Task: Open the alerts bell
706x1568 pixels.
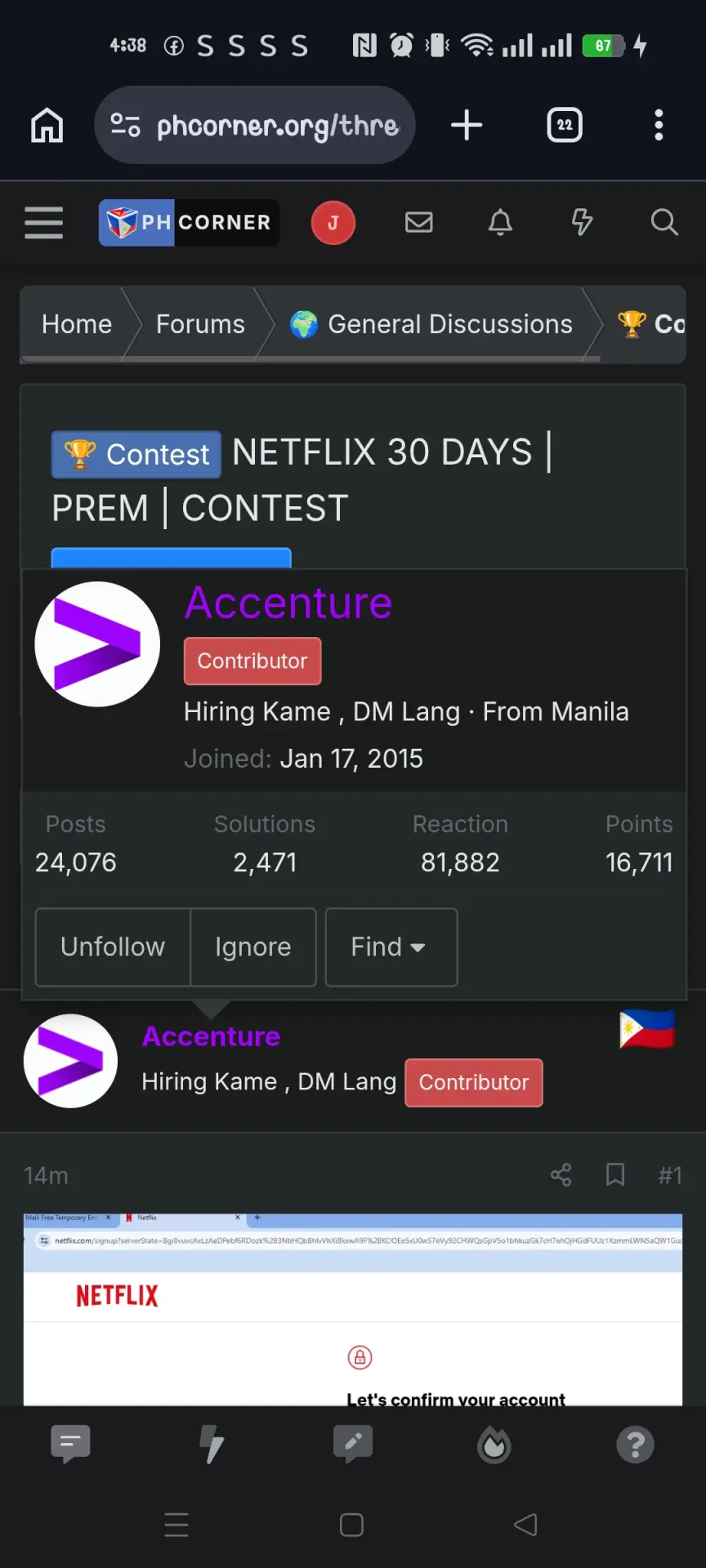Action: point(500,222)
